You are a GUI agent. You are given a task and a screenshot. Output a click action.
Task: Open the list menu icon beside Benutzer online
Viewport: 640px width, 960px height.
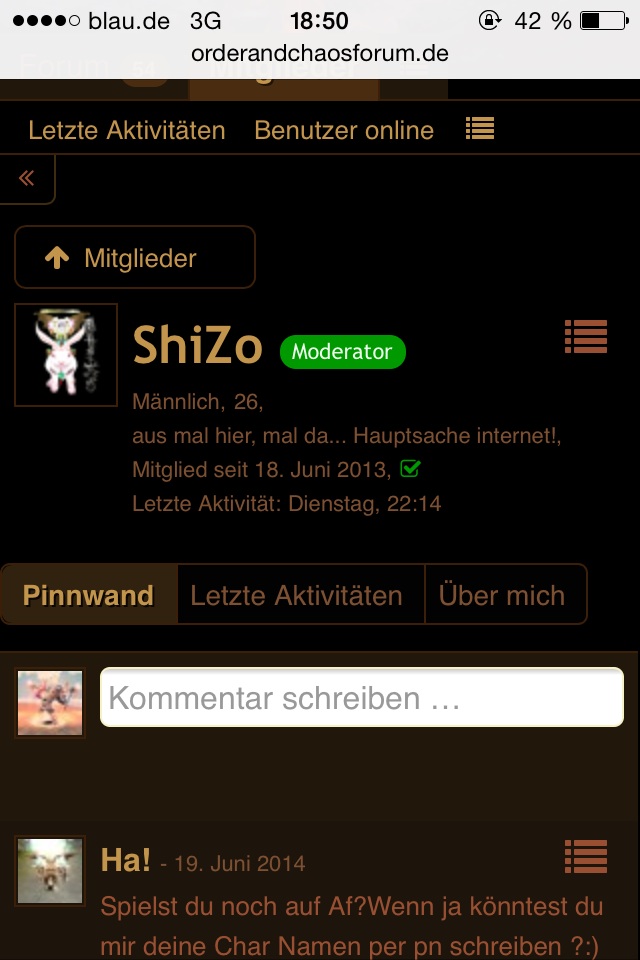point(480,129)
